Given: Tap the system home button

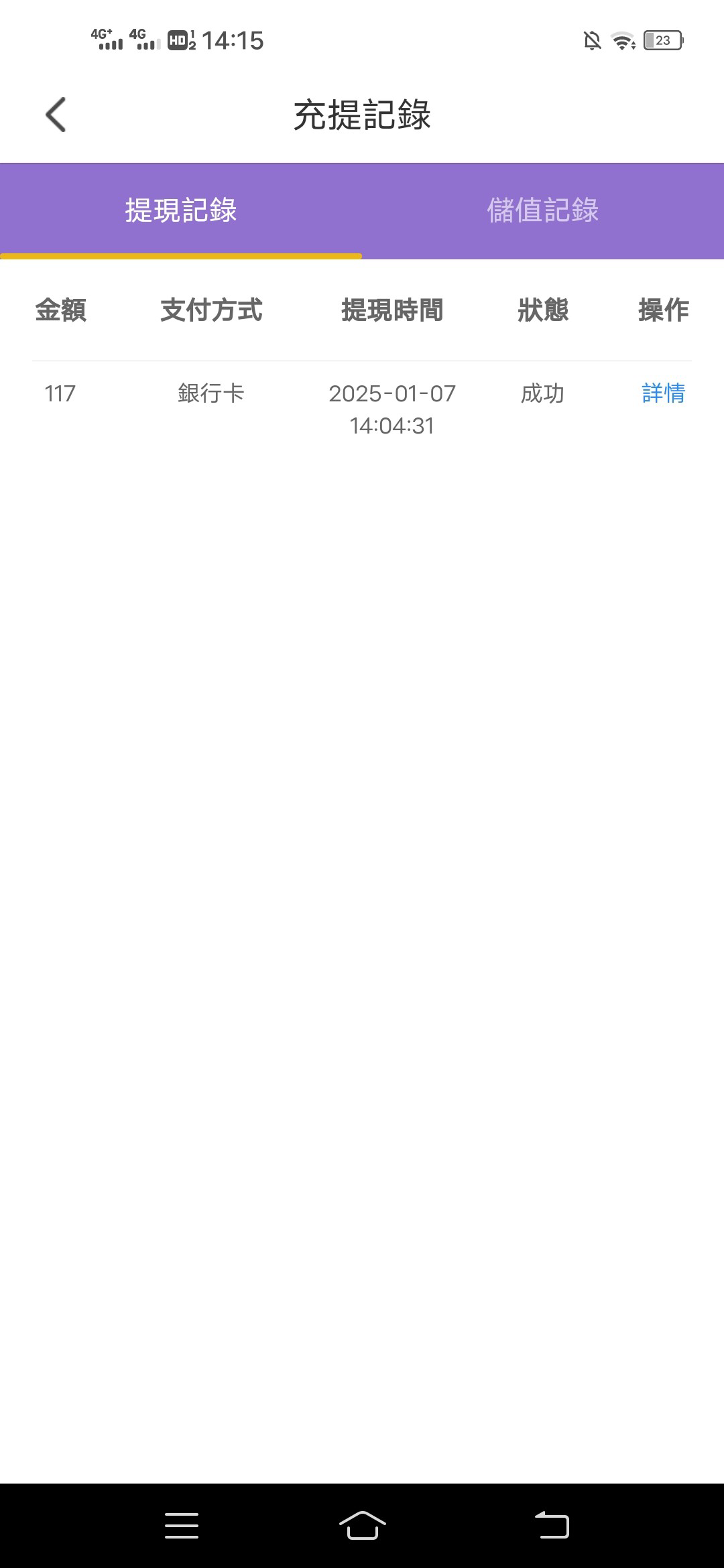Looking at the screenshot, I should 362,1525.
